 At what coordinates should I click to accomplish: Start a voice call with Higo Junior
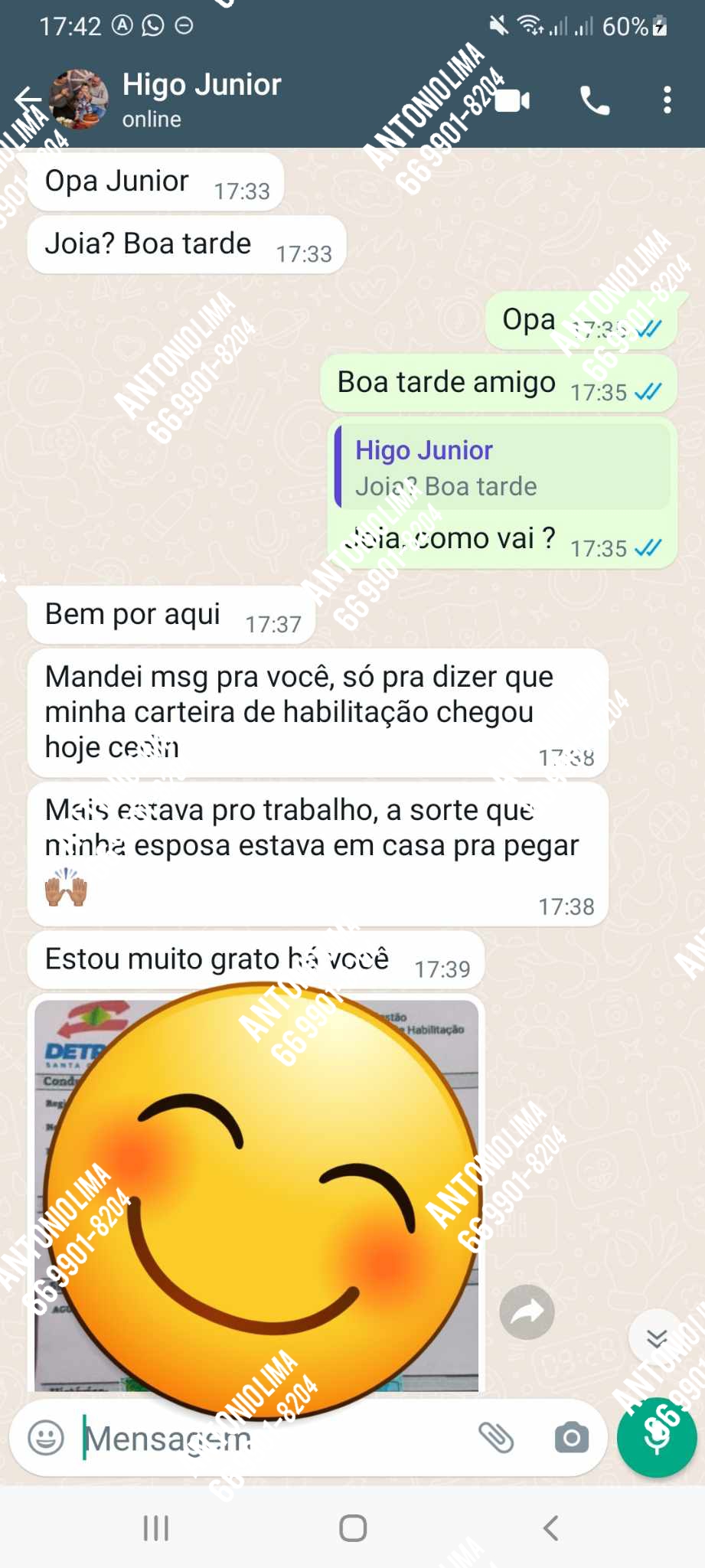[x=597, y=101]
